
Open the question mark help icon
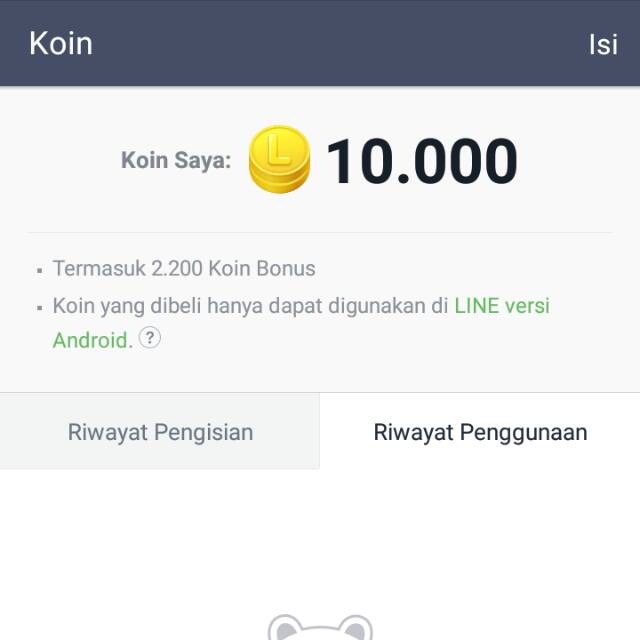[x=150, y=338]
